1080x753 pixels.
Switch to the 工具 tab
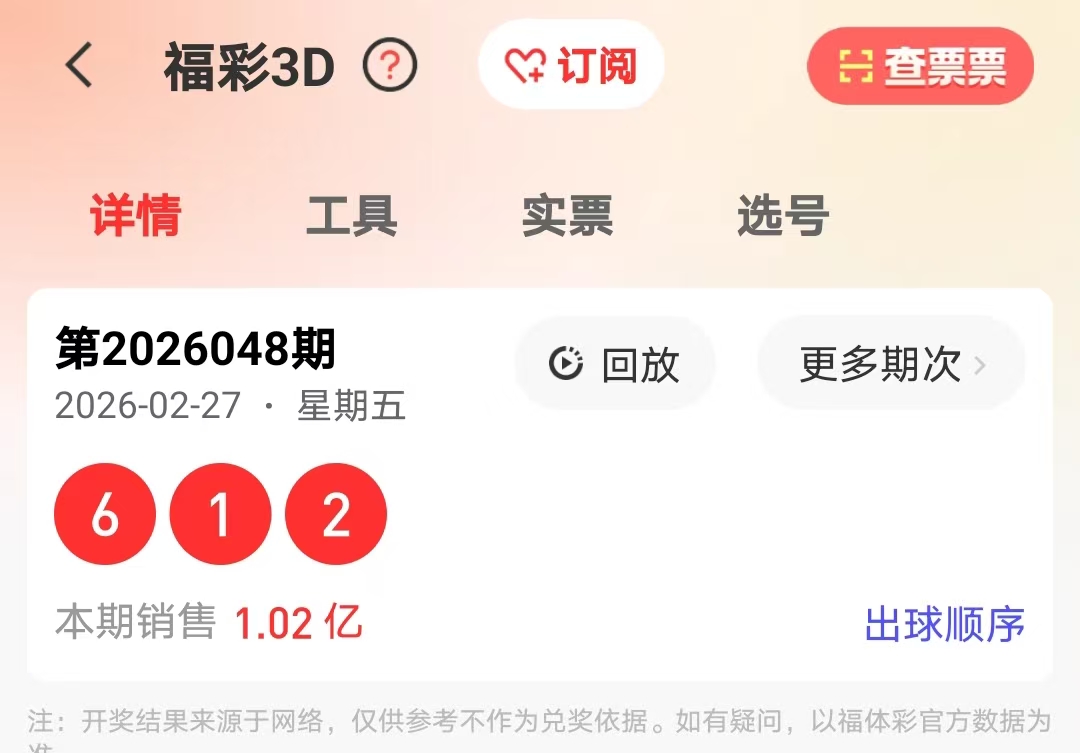pyautogui.click(x=351, y=216)
